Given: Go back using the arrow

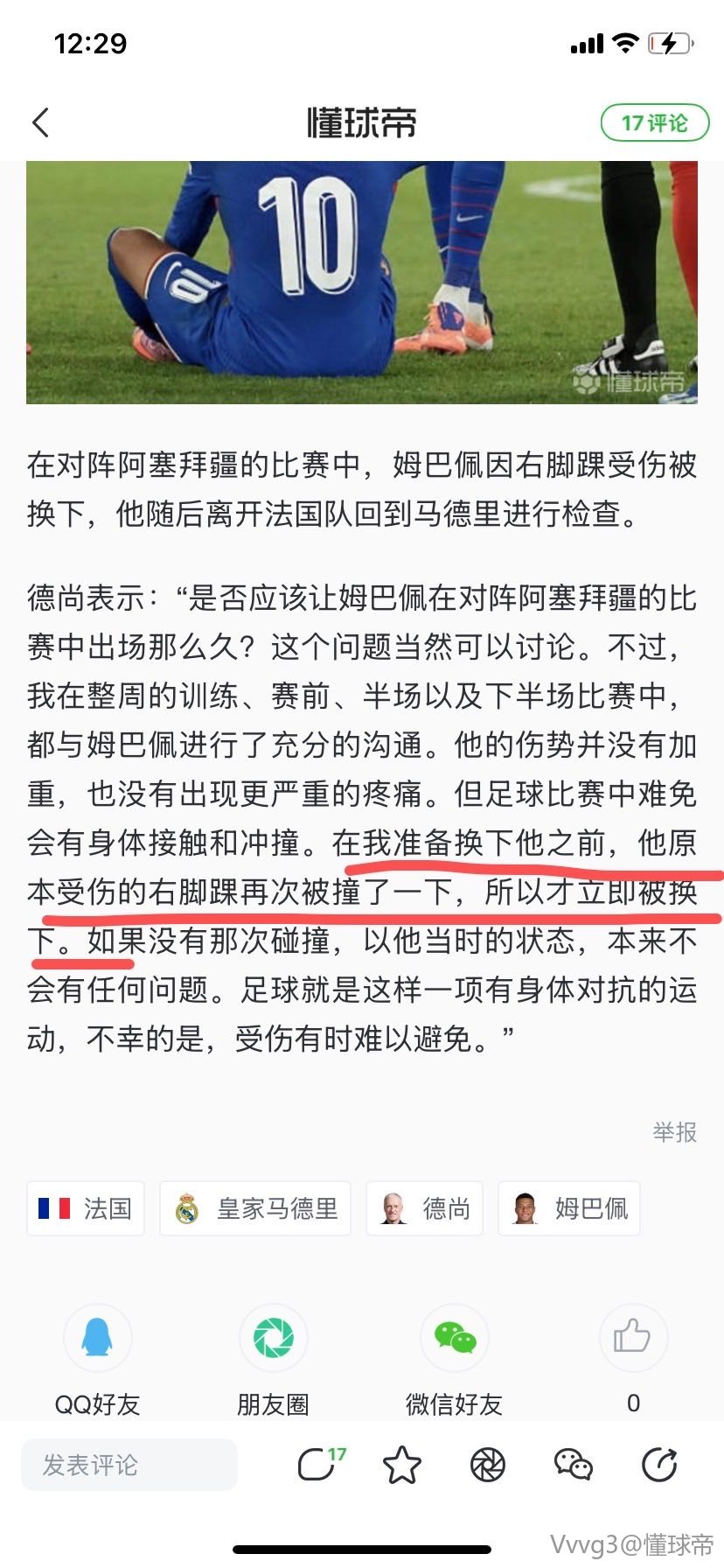Looking at the screenshot, I should 41,122.
